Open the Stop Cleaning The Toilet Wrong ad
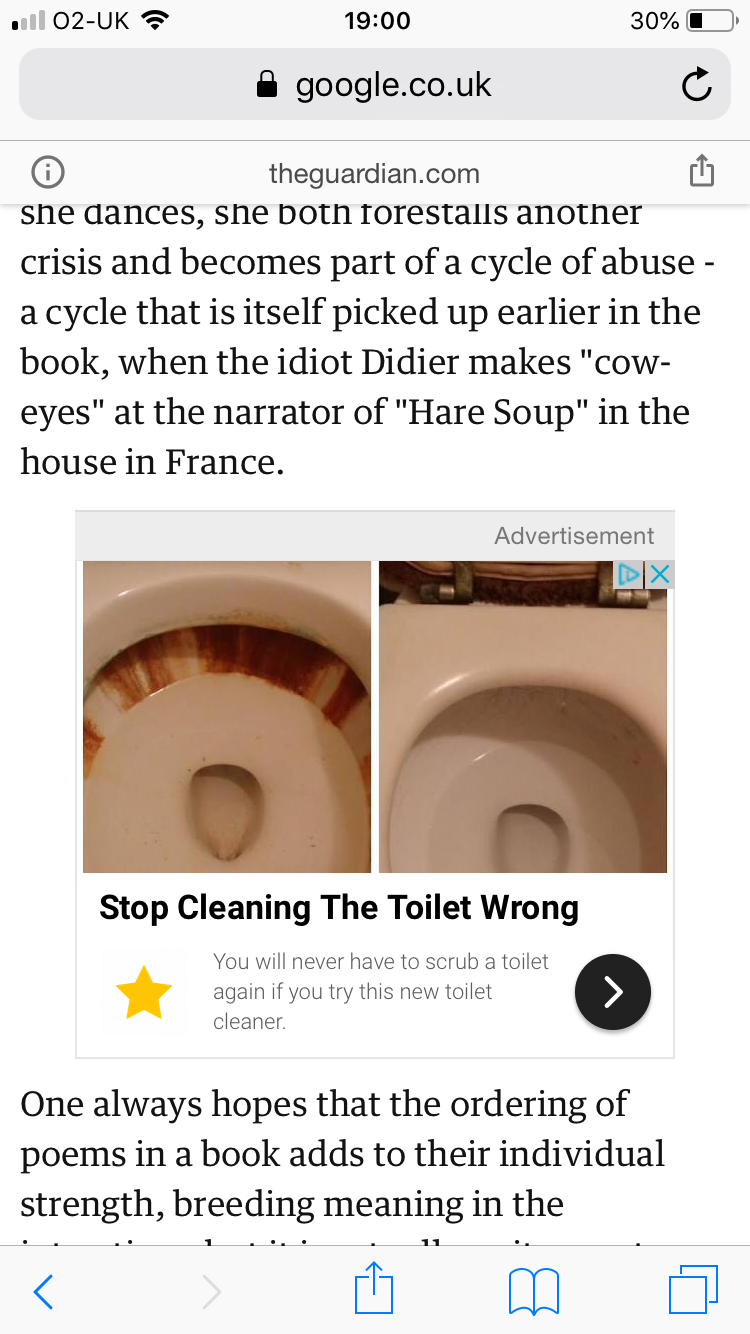The height and width of the screenshot is (1334, 750). [339, 908]
